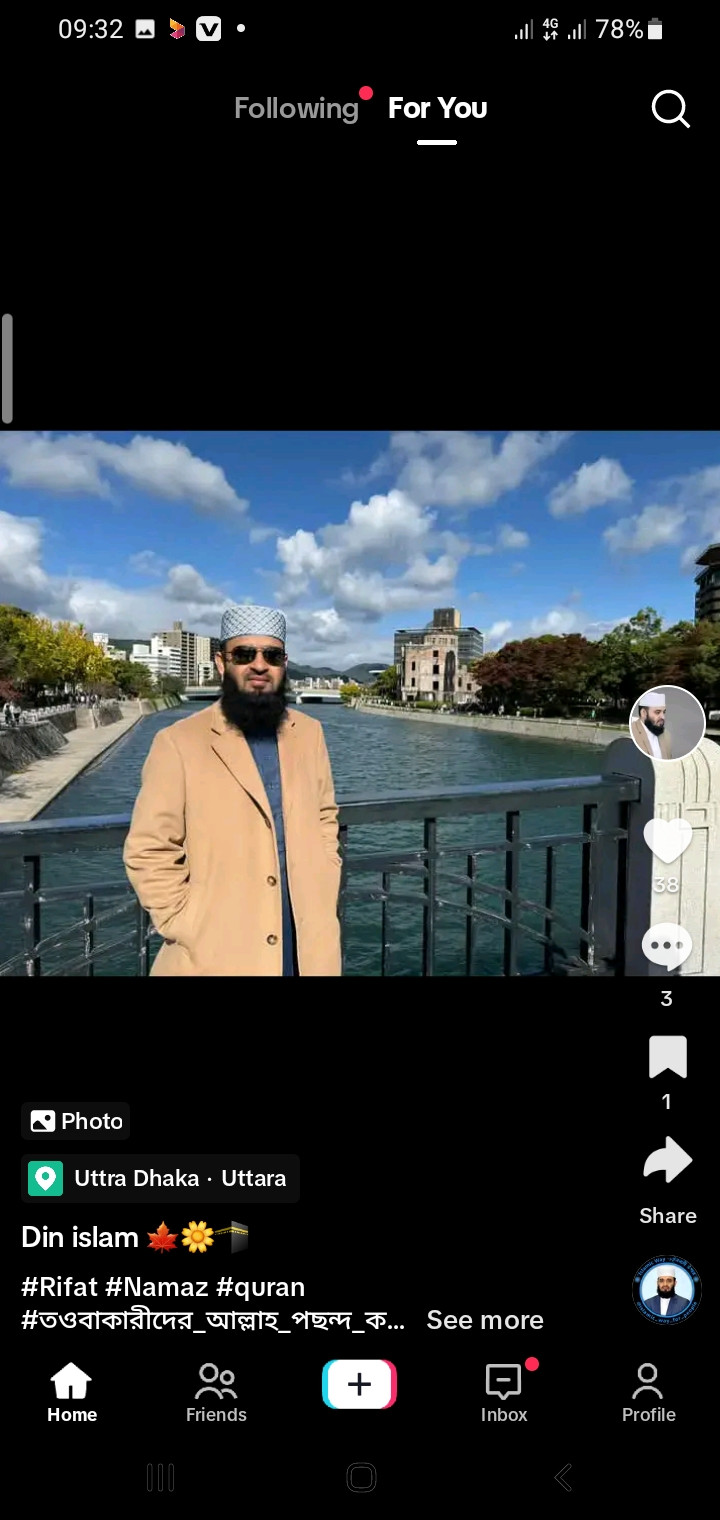Viewport: 720px width, 1520px height.
Task: Bookmark this post to favorites
Action: tap(667, 1058)
